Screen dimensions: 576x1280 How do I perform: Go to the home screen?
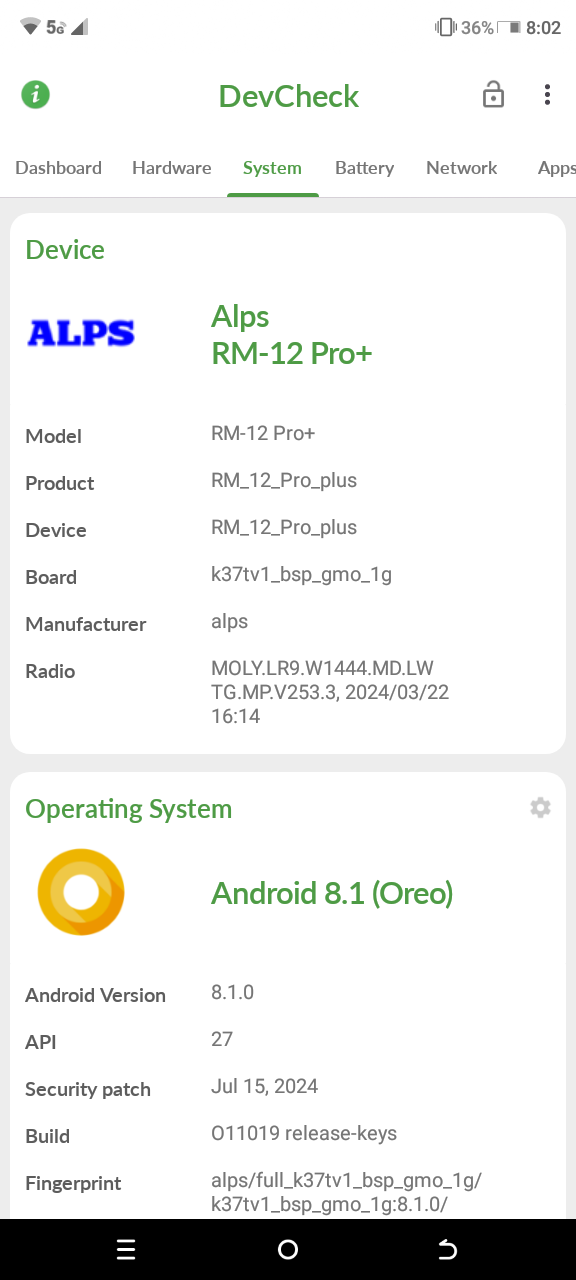[x=288, y=1249]
